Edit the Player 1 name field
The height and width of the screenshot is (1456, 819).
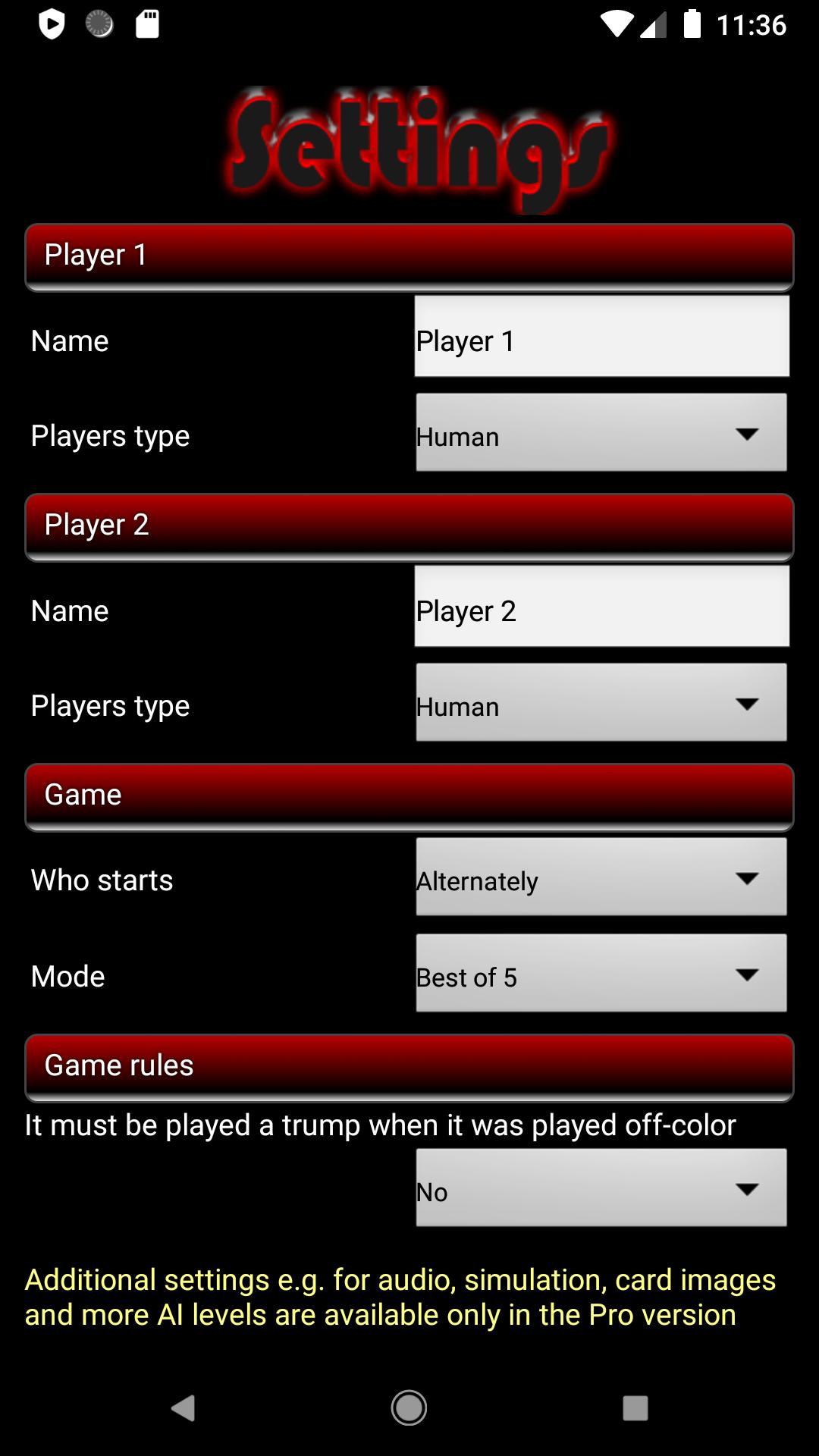point(601,337)
